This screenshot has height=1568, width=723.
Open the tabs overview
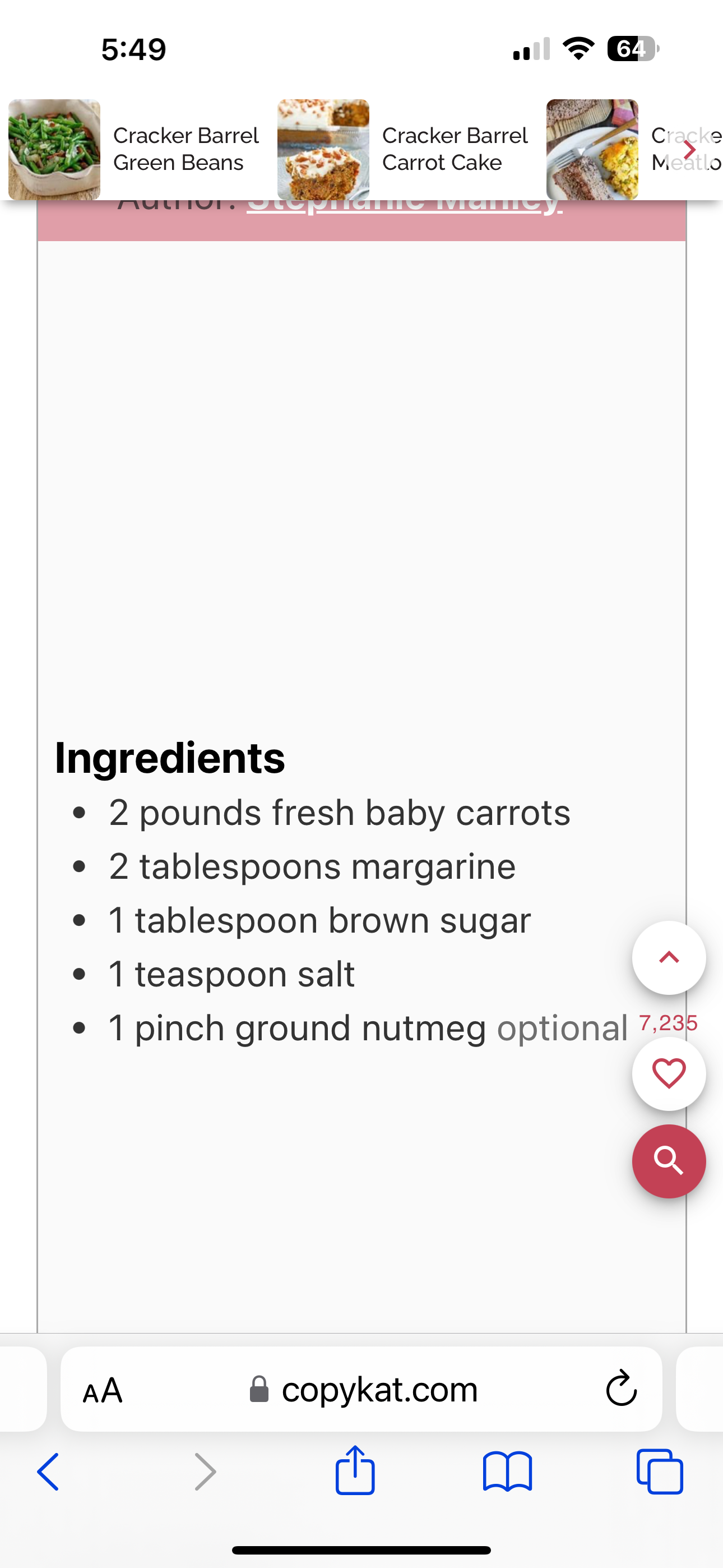(x=660, y=1472)
